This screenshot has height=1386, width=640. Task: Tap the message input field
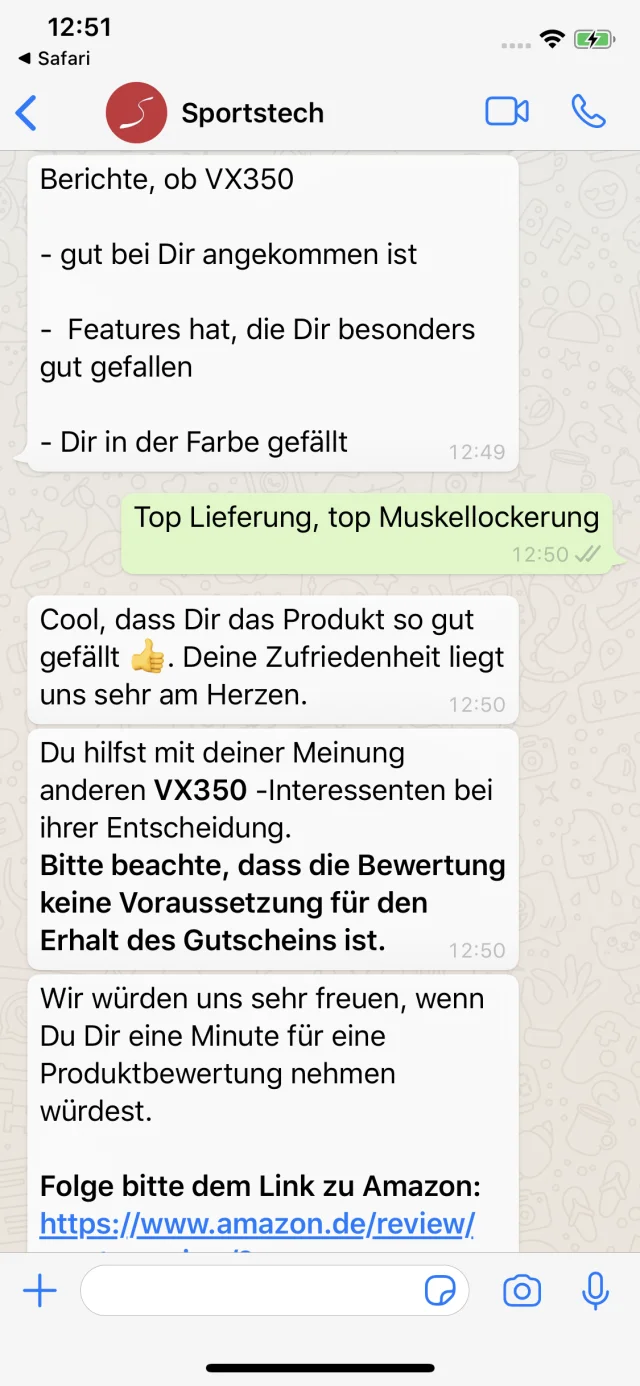pyautogui.click(x=250, y=1291)
